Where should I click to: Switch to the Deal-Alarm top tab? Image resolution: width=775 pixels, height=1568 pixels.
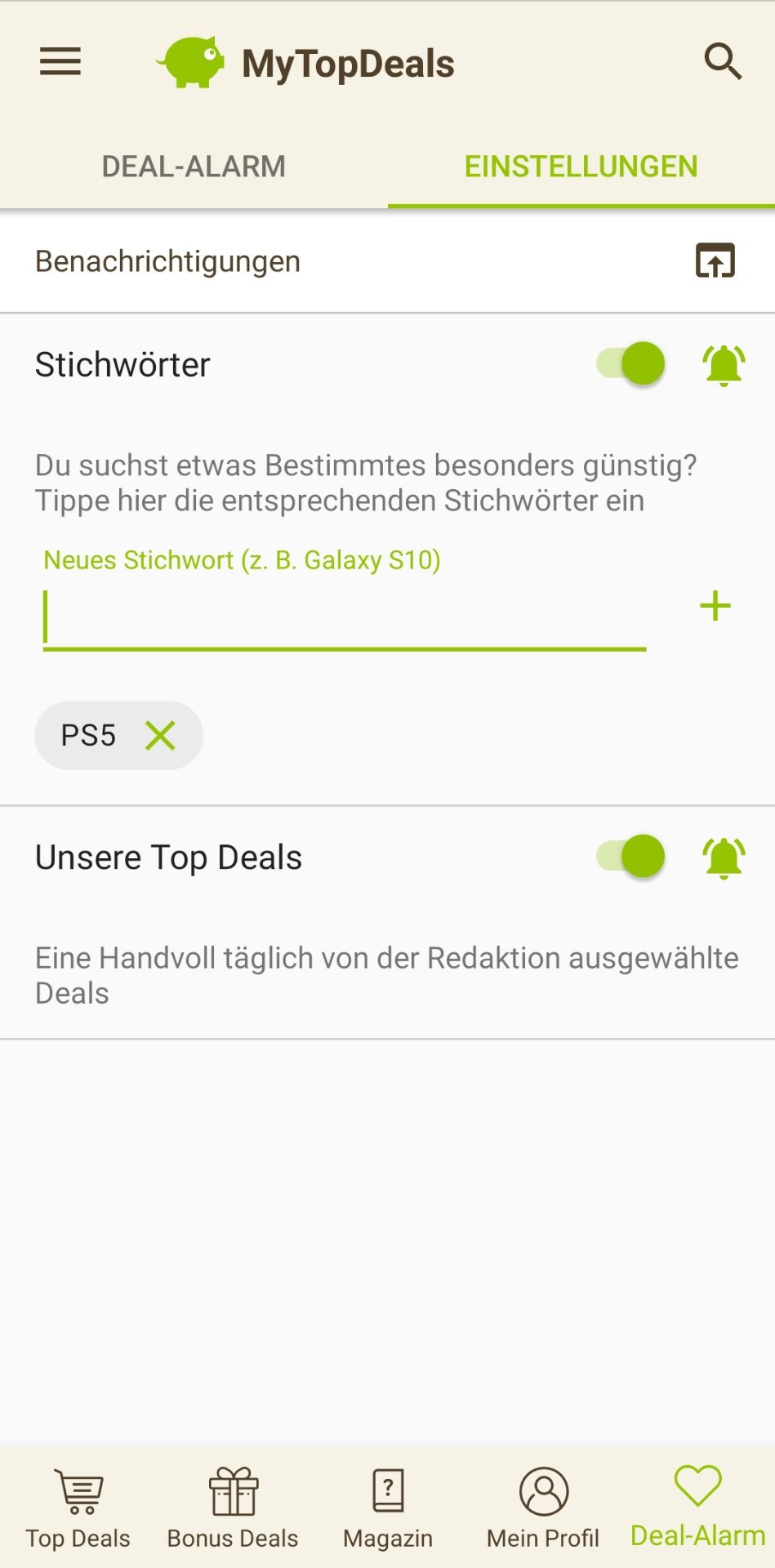[x=194, y=167]
